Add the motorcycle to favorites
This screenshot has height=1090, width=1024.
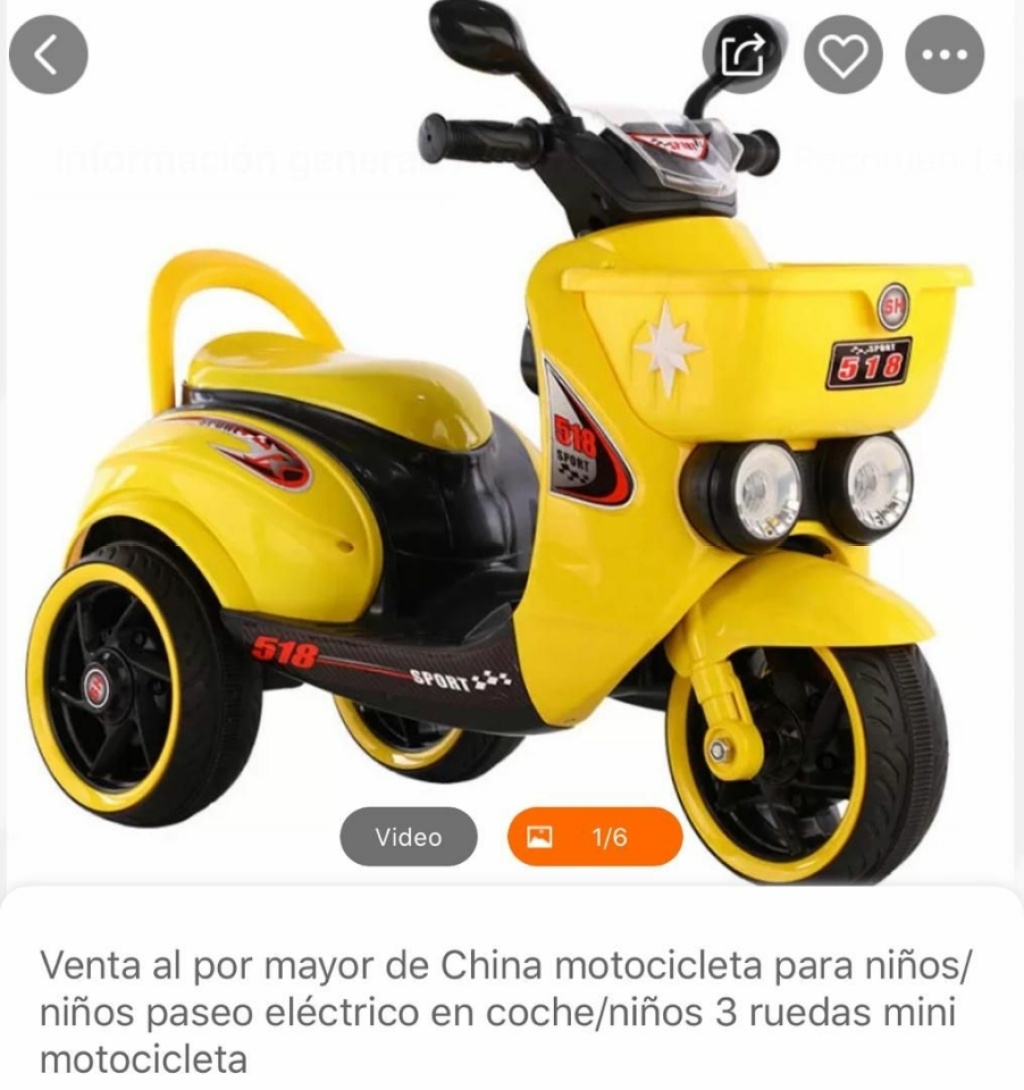click(843, 55)
